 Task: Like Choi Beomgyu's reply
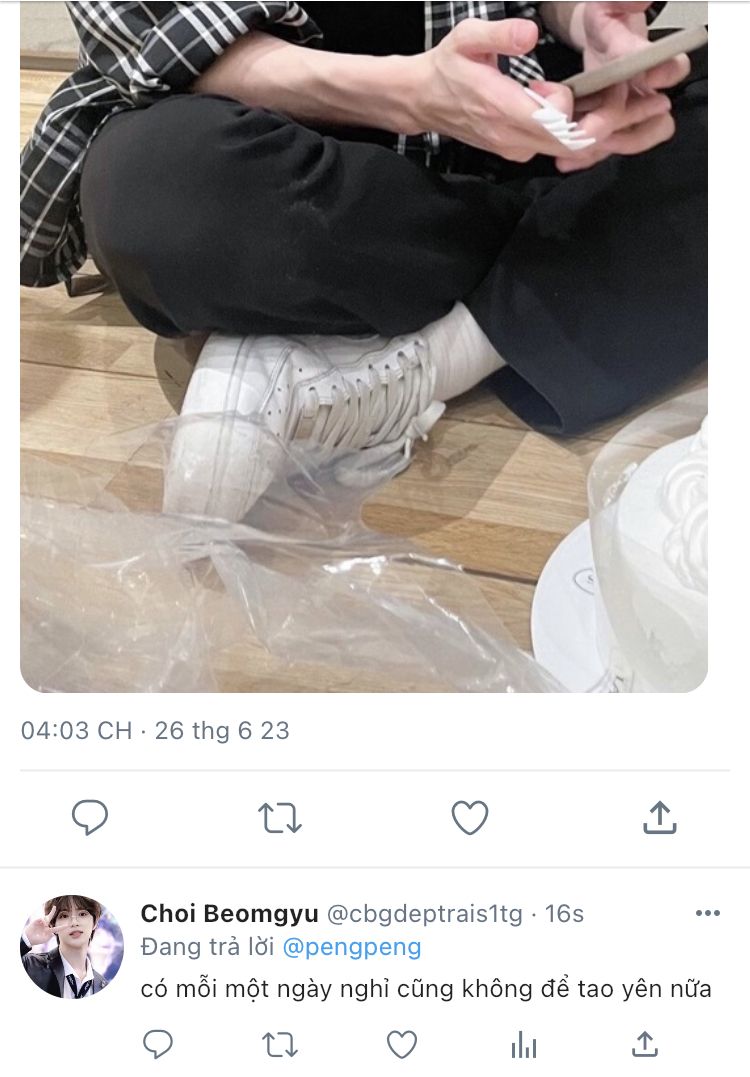click(402, 1045)
